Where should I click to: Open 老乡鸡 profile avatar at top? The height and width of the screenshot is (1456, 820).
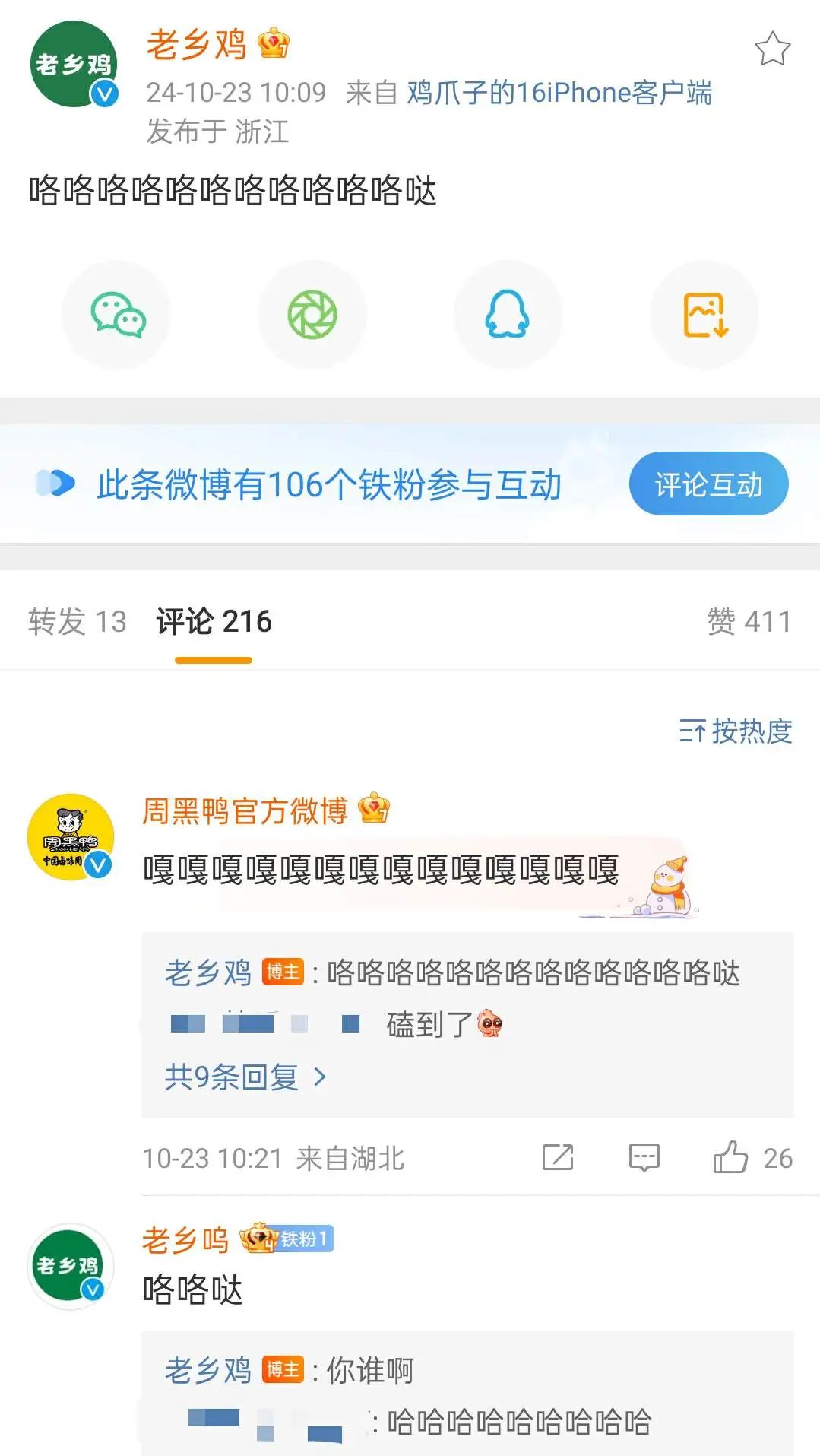(x=74, y=64)
